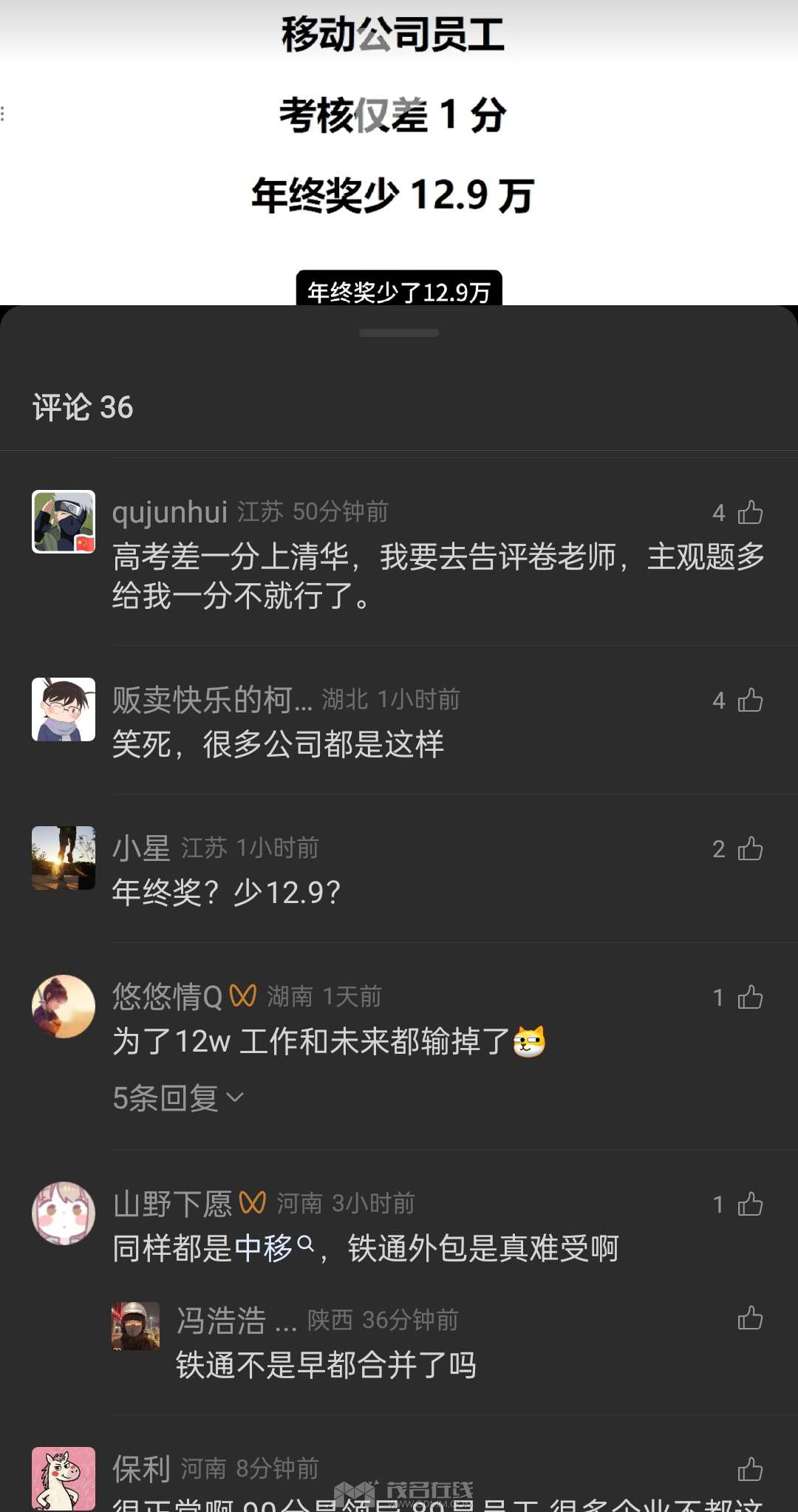Like 冯浩浩's reply
This screenshot has width=798, height=1512.
(749, 1318)
